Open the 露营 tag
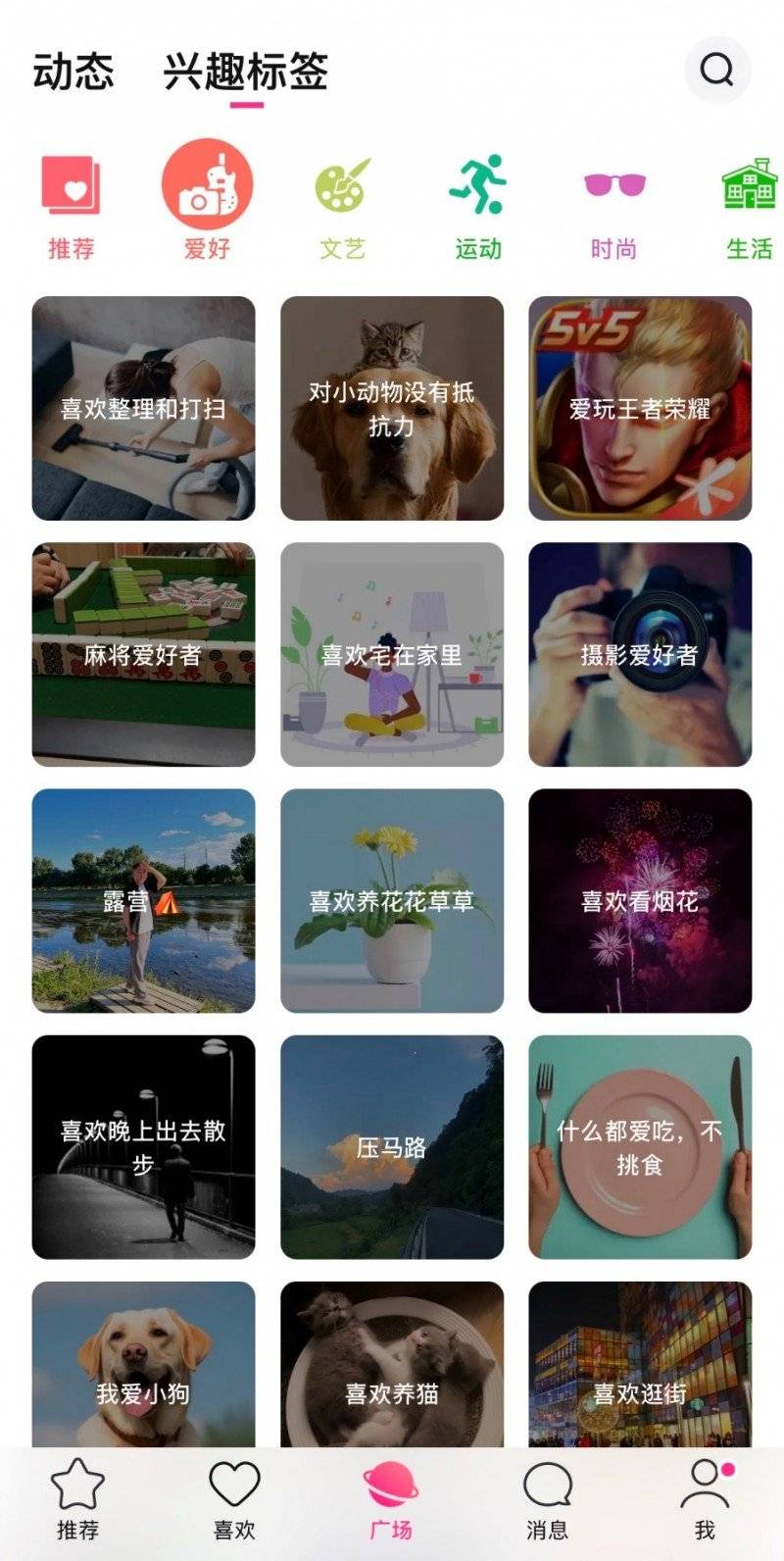 click(143, 901)
